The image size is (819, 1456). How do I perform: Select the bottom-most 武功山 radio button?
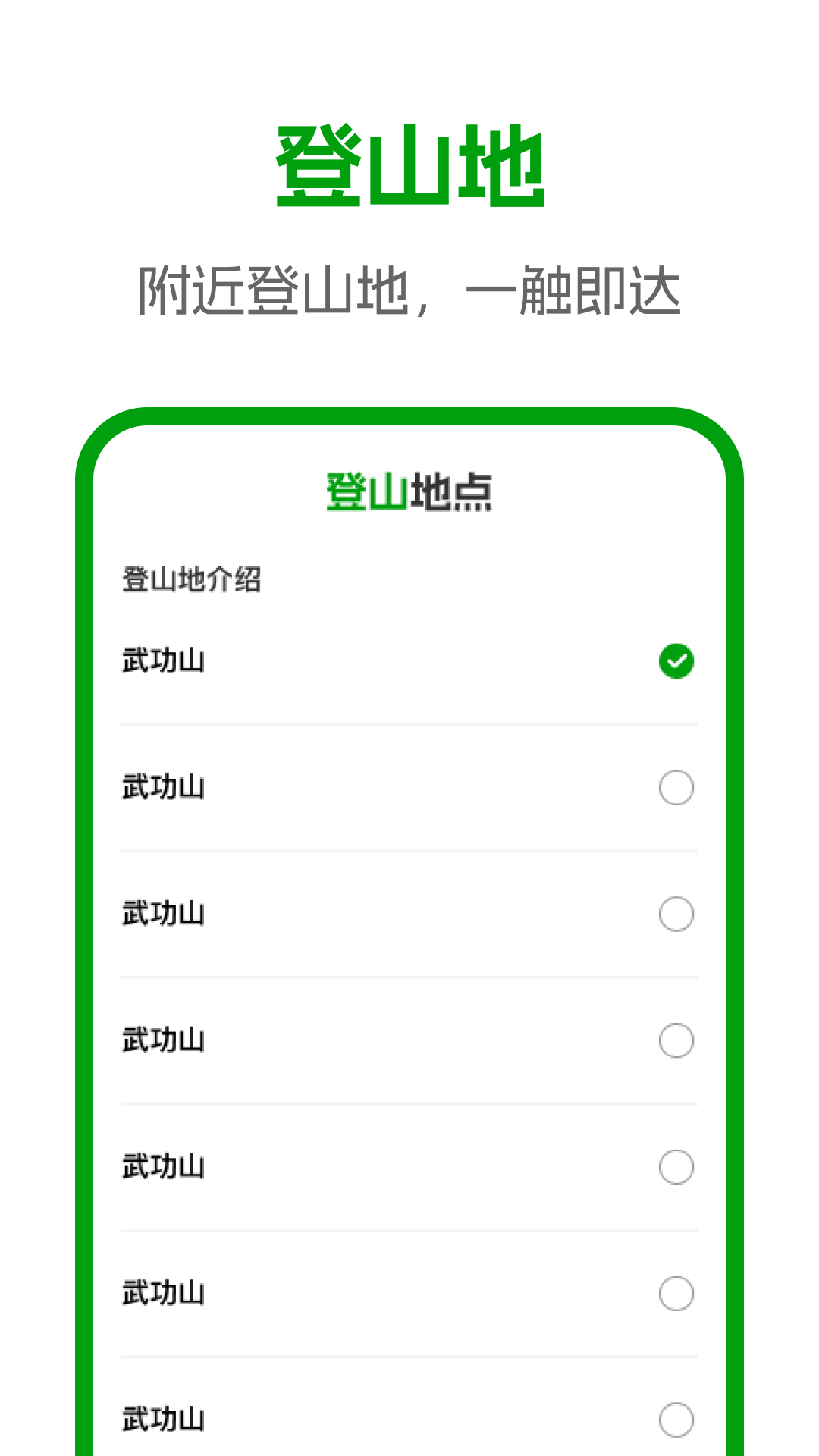(676, 1417)
